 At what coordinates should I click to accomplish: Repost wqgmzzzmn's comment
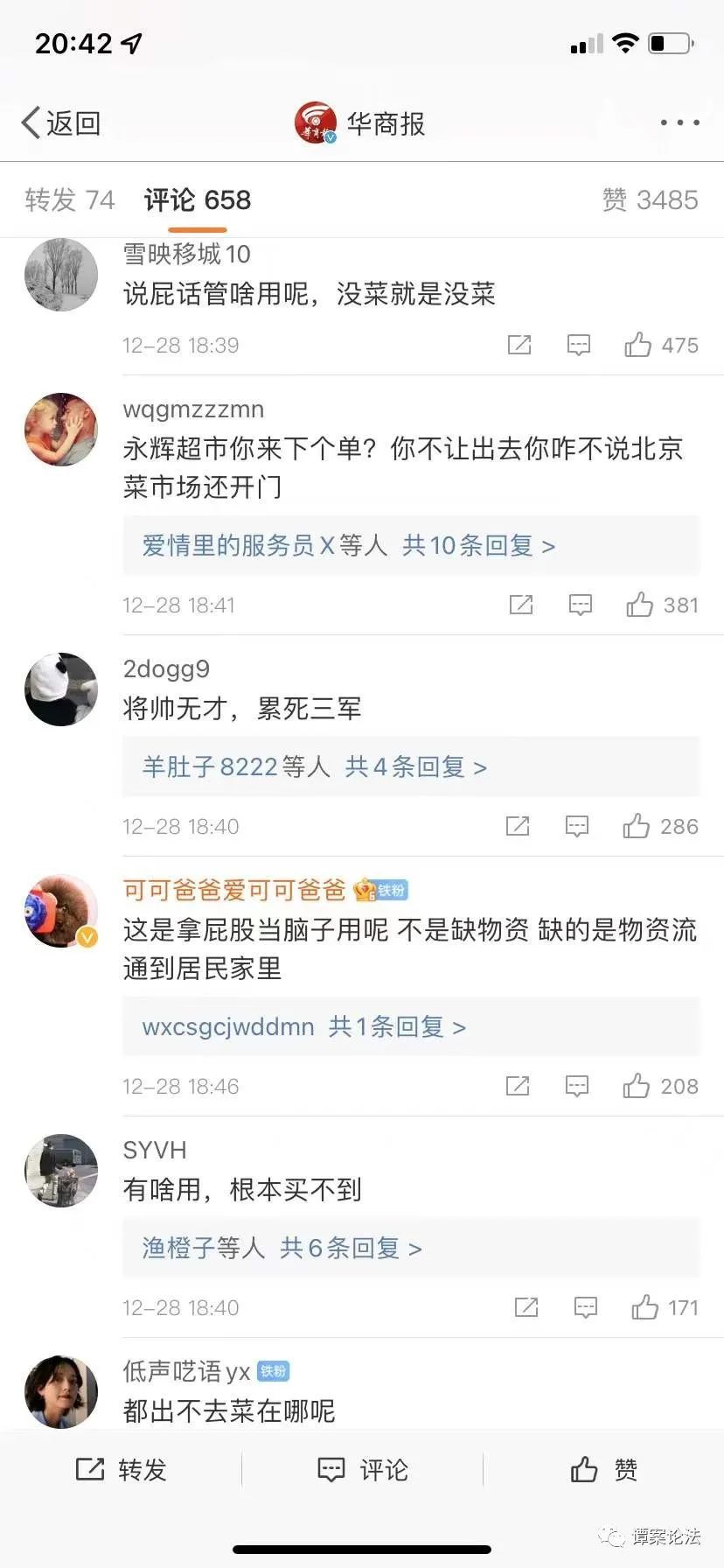point(521,605)
